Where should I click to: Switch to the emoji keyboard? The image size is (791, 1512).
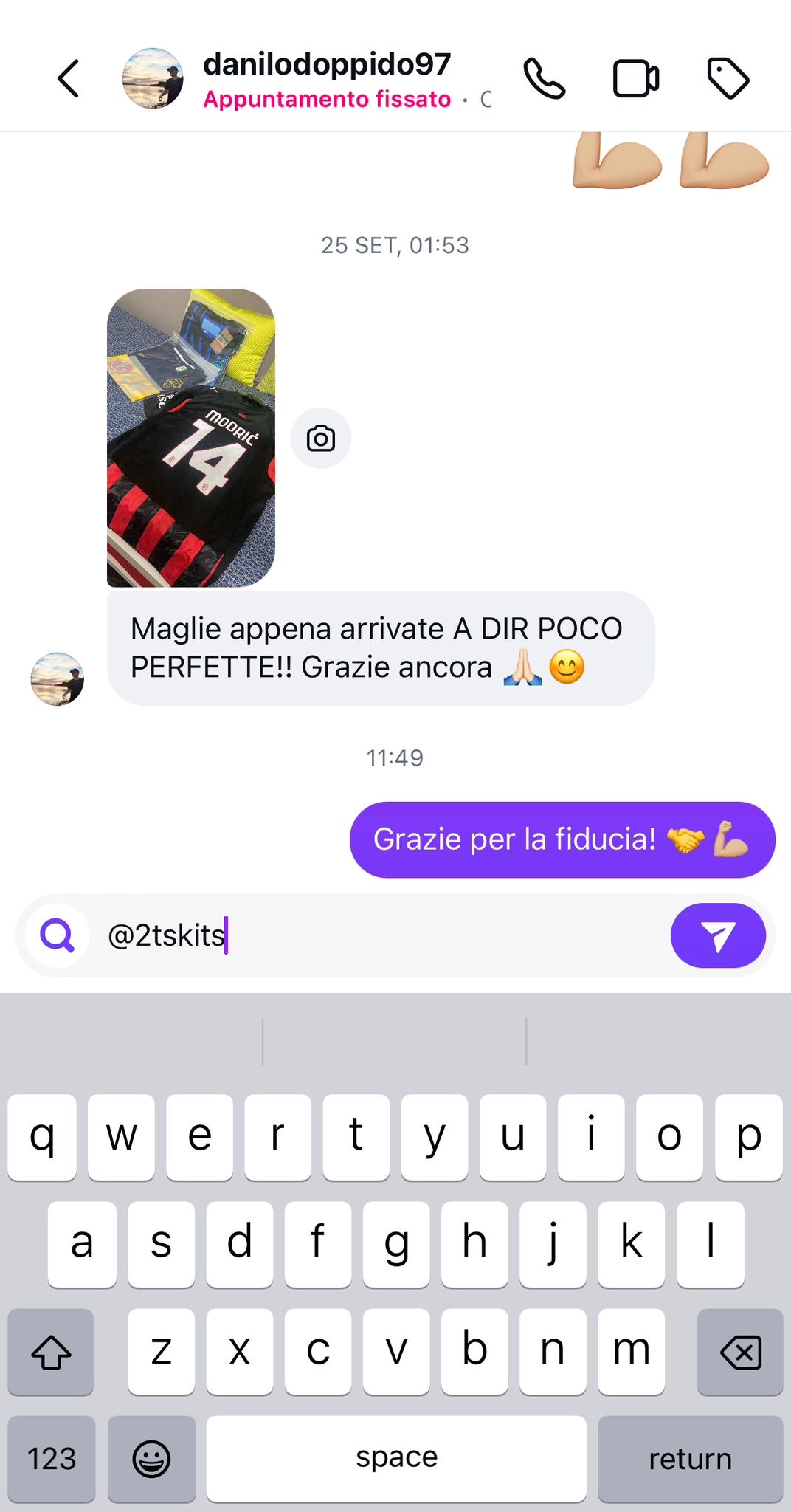(x=151, y=1459)
